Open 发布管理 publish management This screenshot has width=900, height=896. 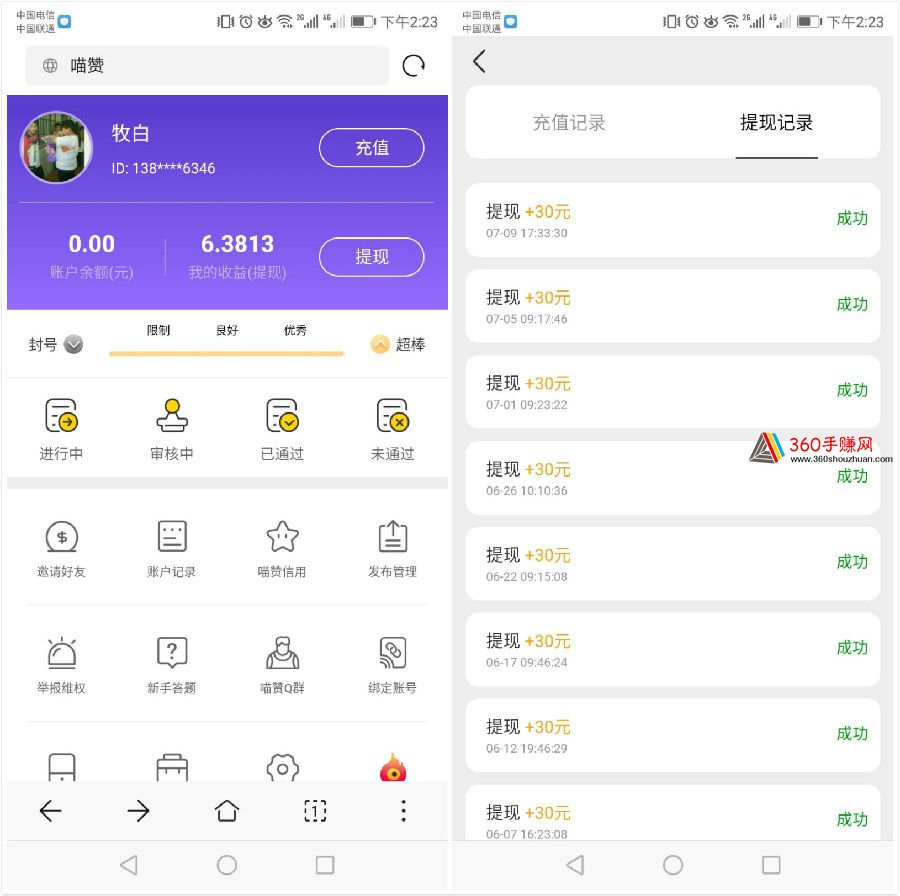[x=392, y=548]
